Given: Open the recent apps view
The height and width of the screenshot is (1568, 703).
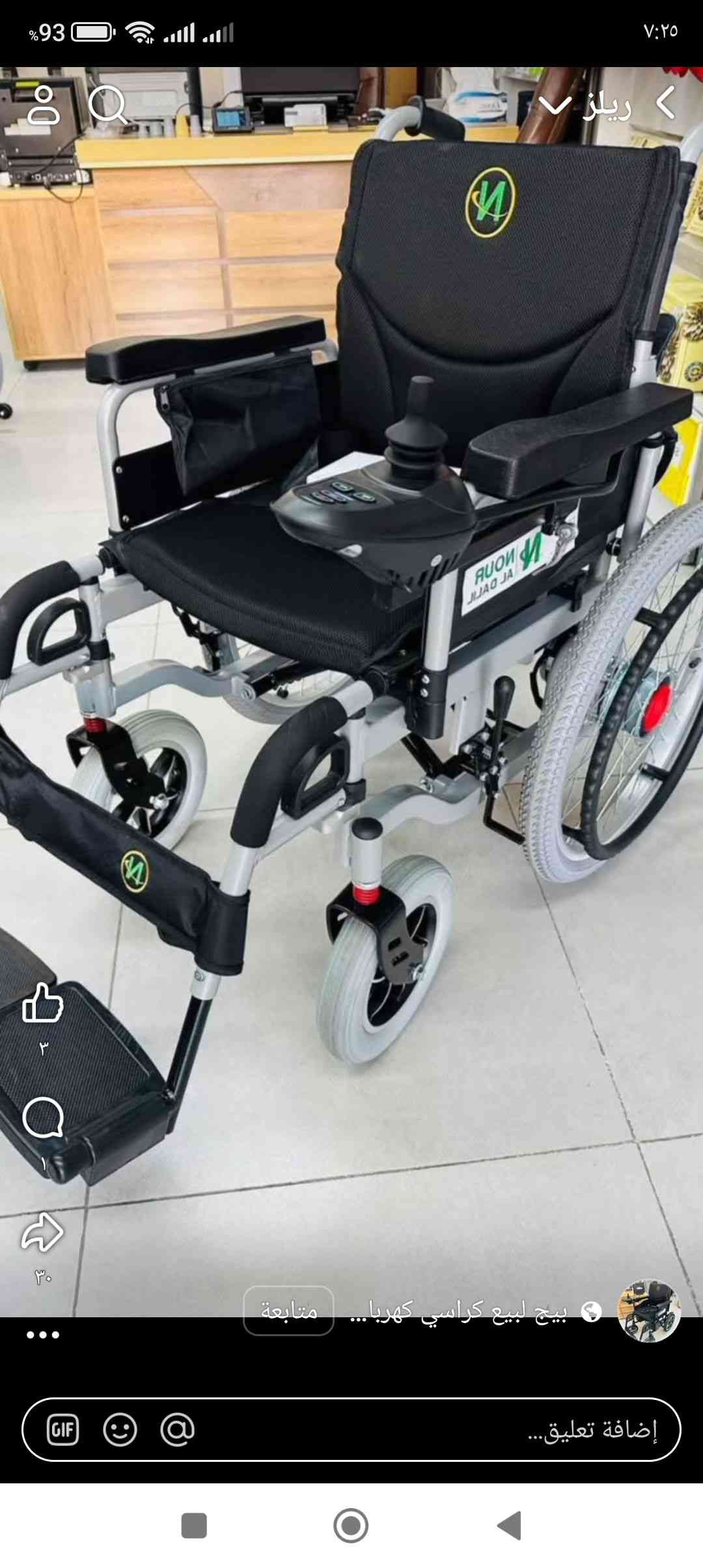Looking at the screenshot, I should coord(194,1525).
